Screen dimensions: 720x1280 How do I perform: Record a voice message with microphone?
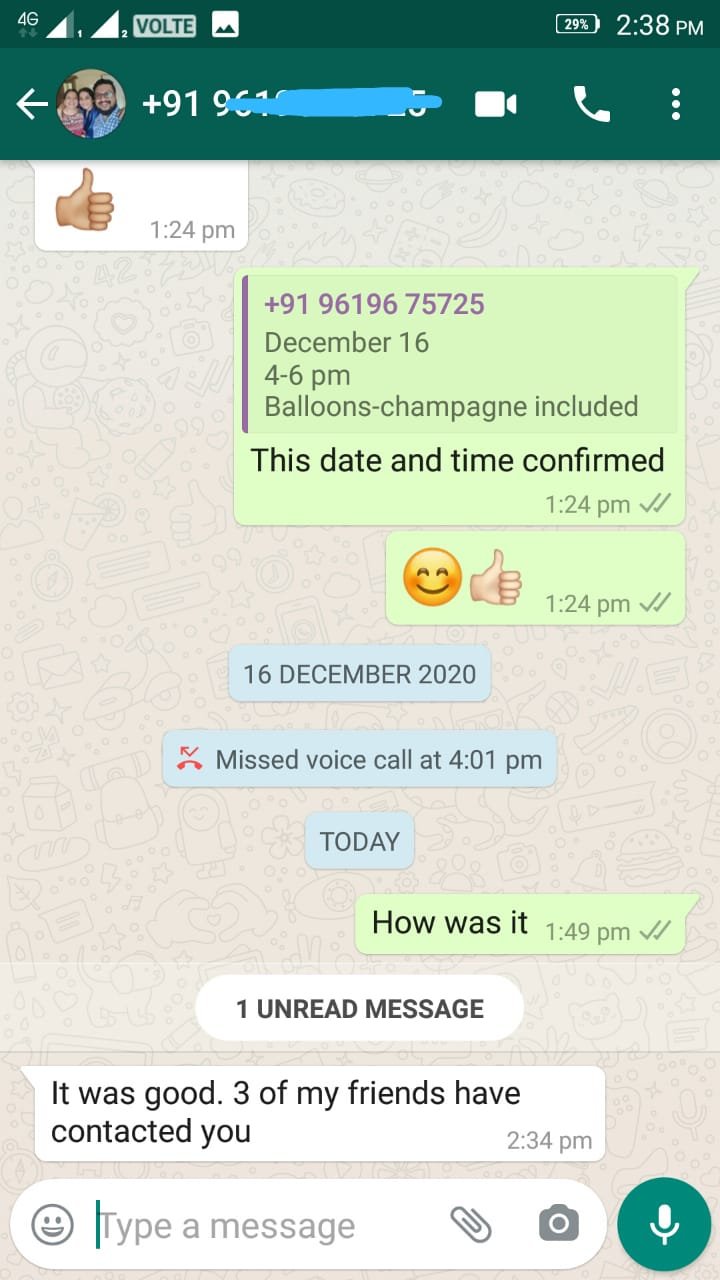(x=663, y=1224)
